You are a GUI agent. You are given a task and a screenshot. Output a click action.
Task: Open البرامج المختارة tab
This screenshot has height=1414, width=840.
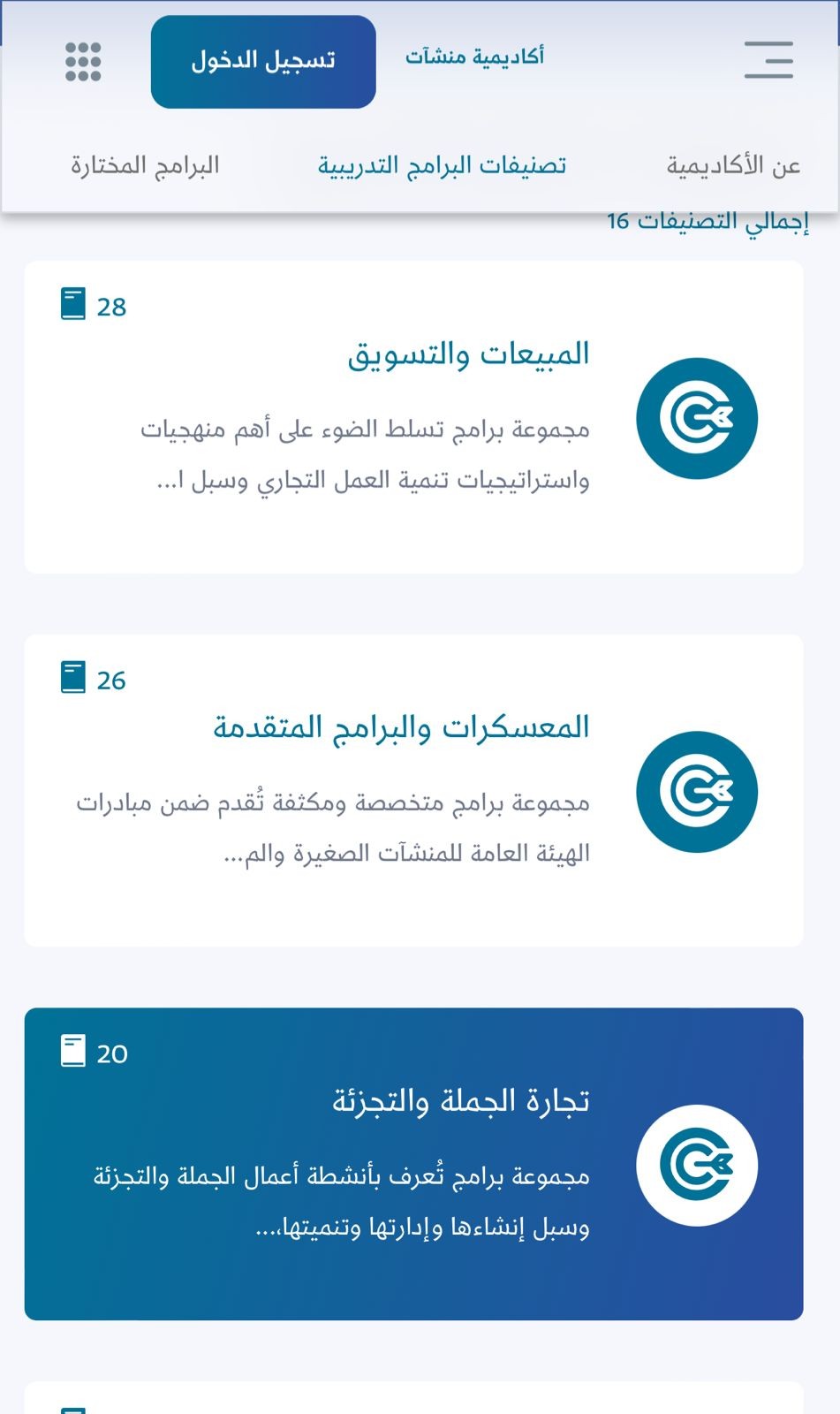click(x=145, y=166)
